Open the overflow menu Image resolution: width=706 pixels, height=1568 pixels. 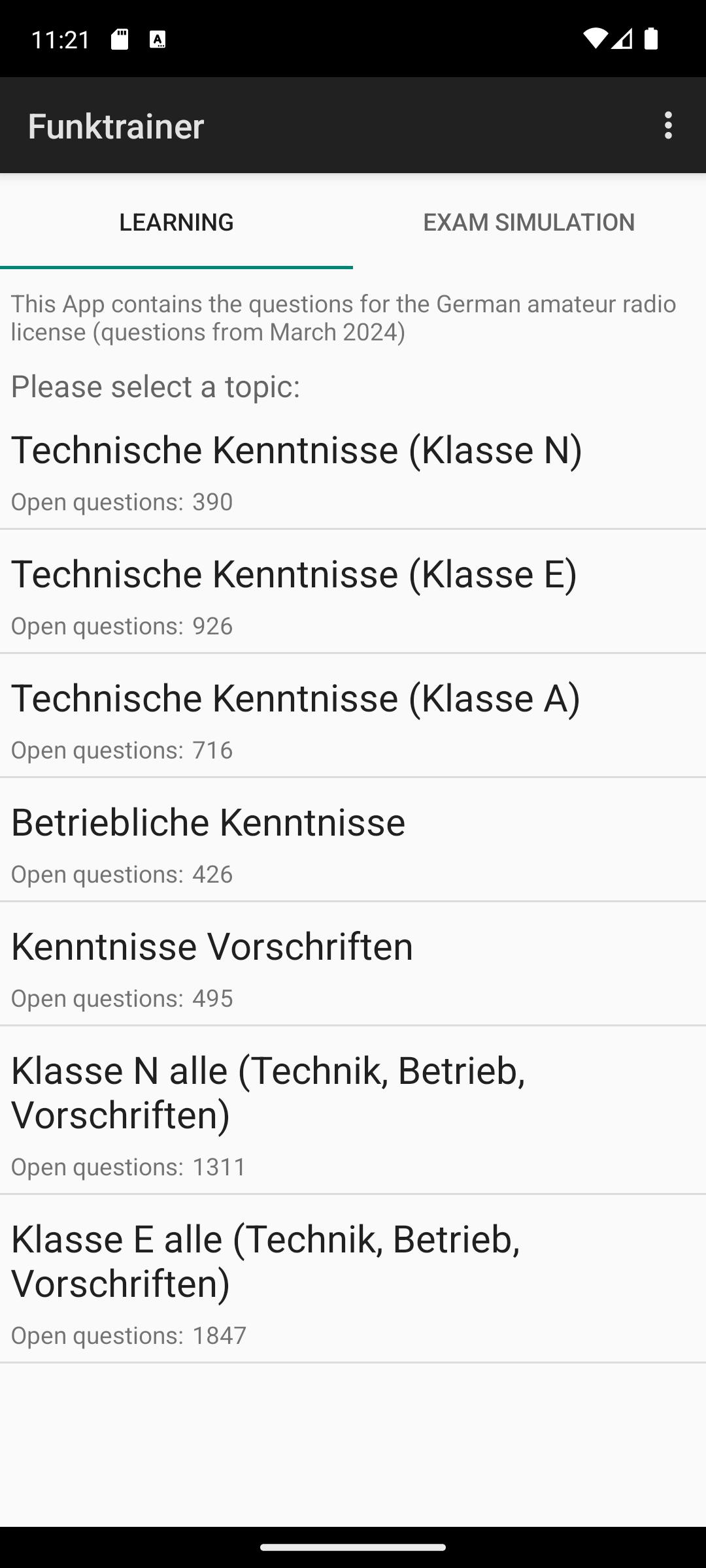667,125
